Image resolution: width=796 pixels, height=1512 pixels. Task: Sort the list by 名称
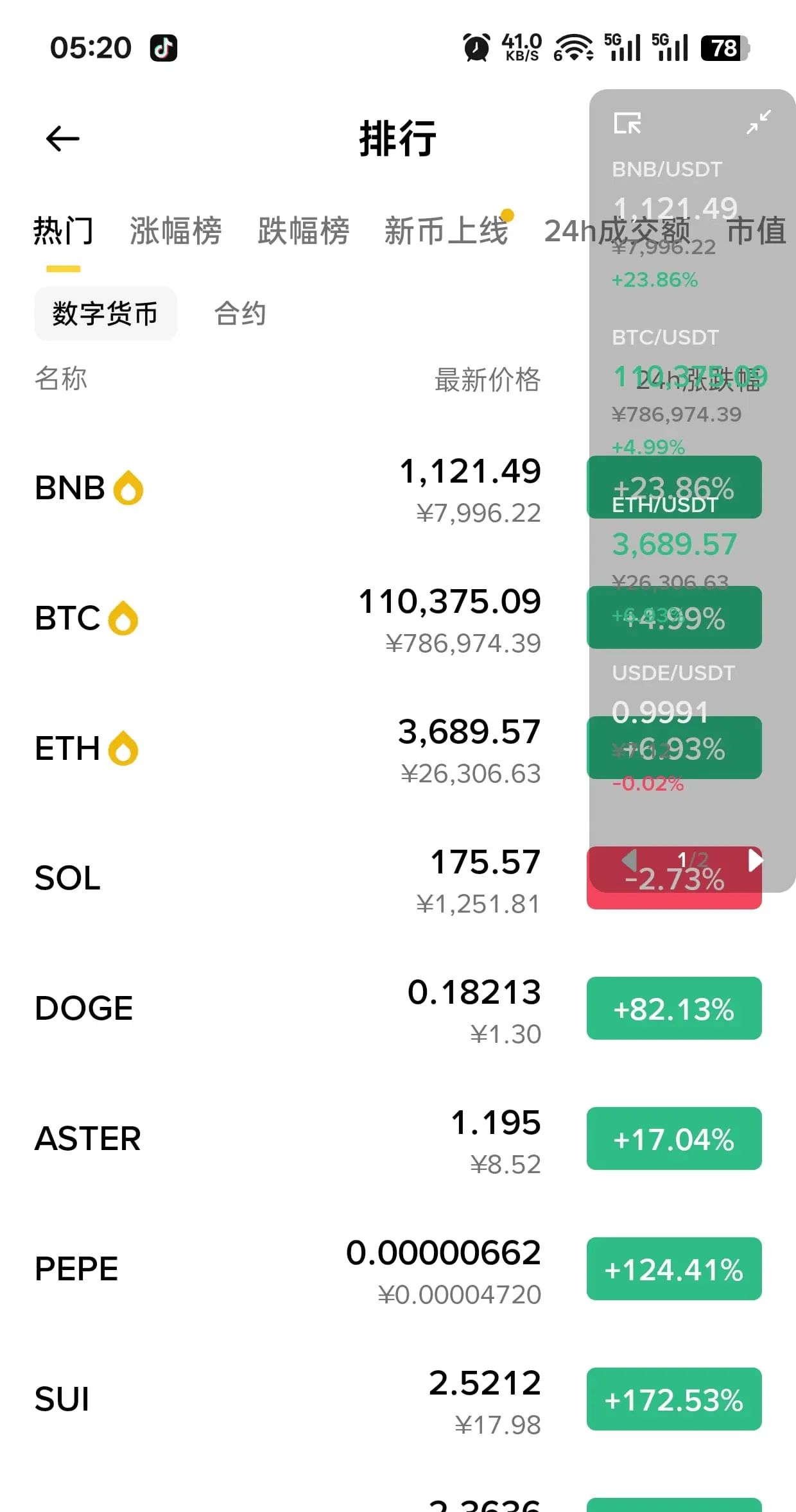(x=61, y=379)
